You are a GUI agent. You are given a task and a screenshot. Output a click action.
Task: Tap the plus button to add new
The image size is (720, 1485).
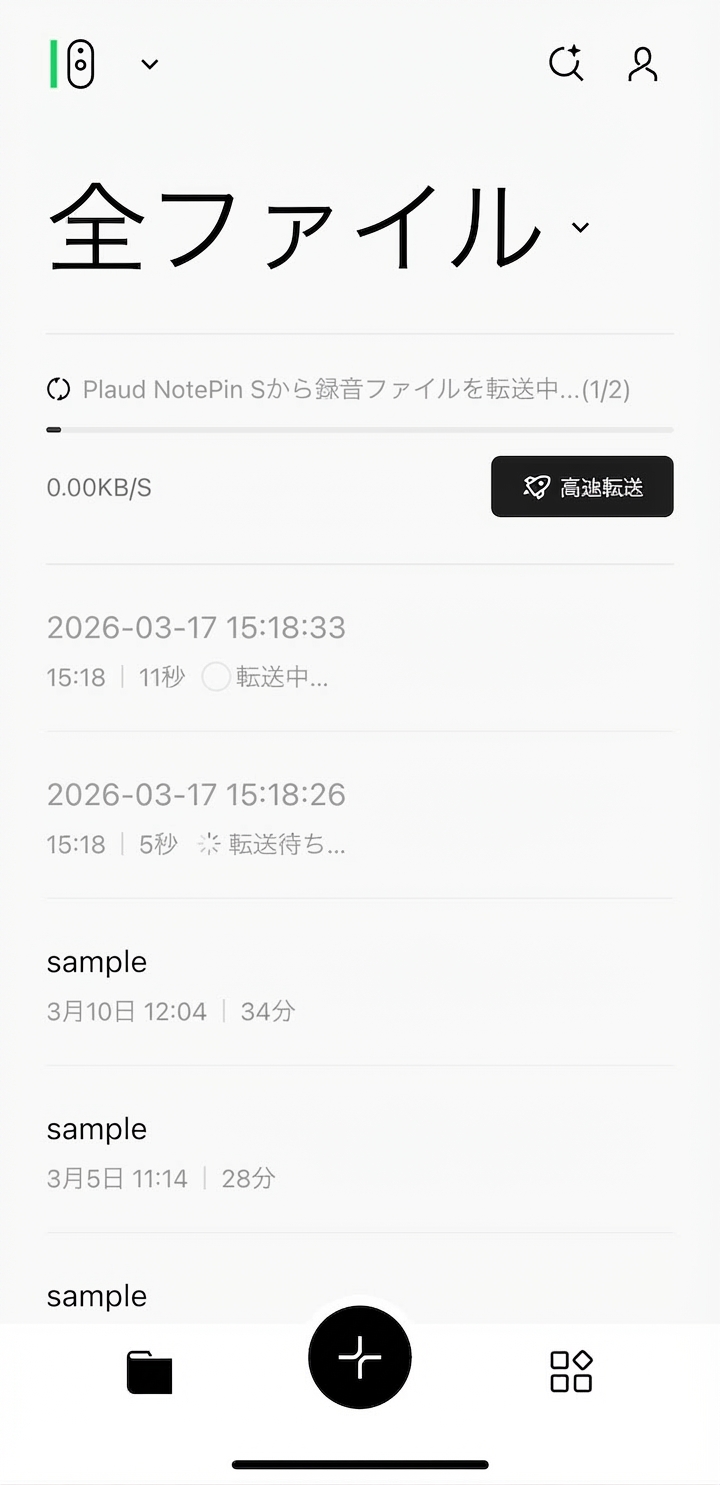tap(360, 1357)
